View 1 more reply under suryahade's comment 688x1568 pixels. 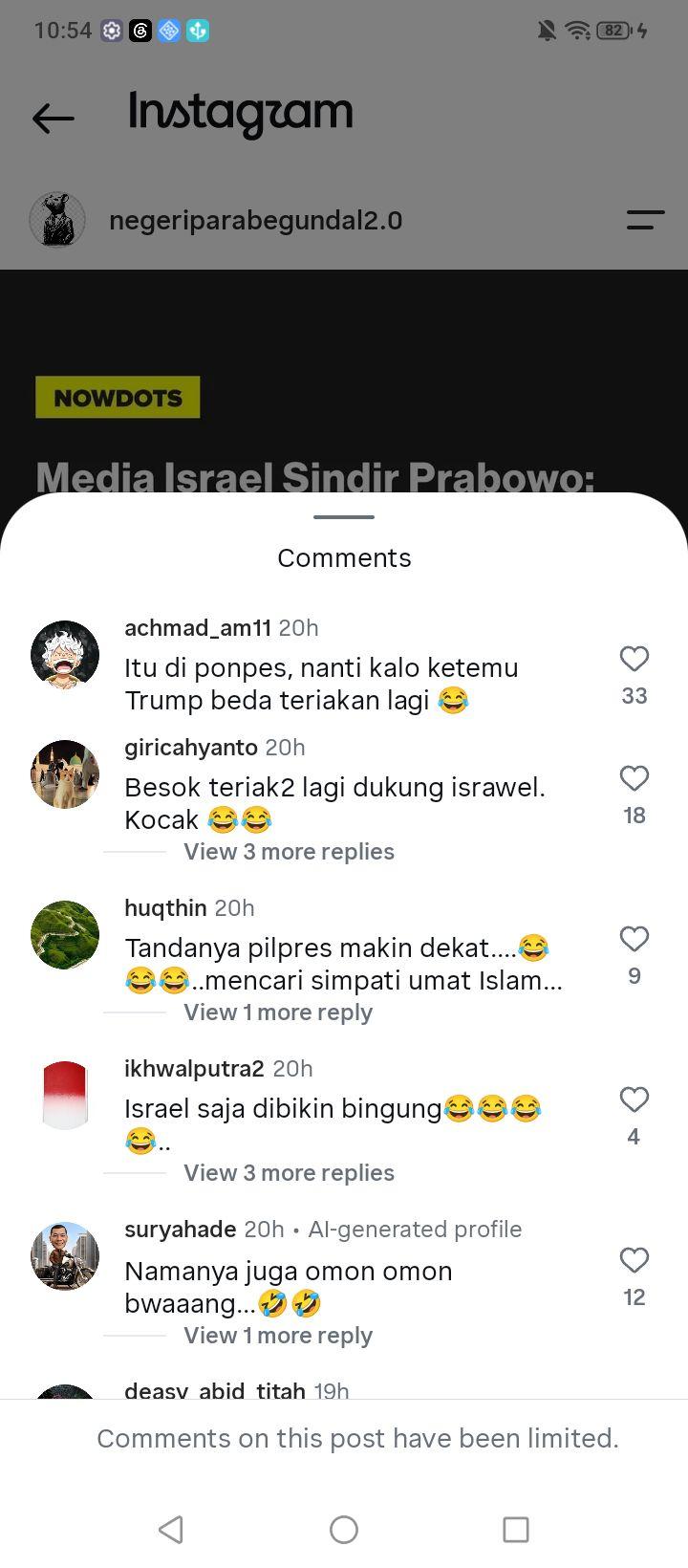coord(278,1336)
